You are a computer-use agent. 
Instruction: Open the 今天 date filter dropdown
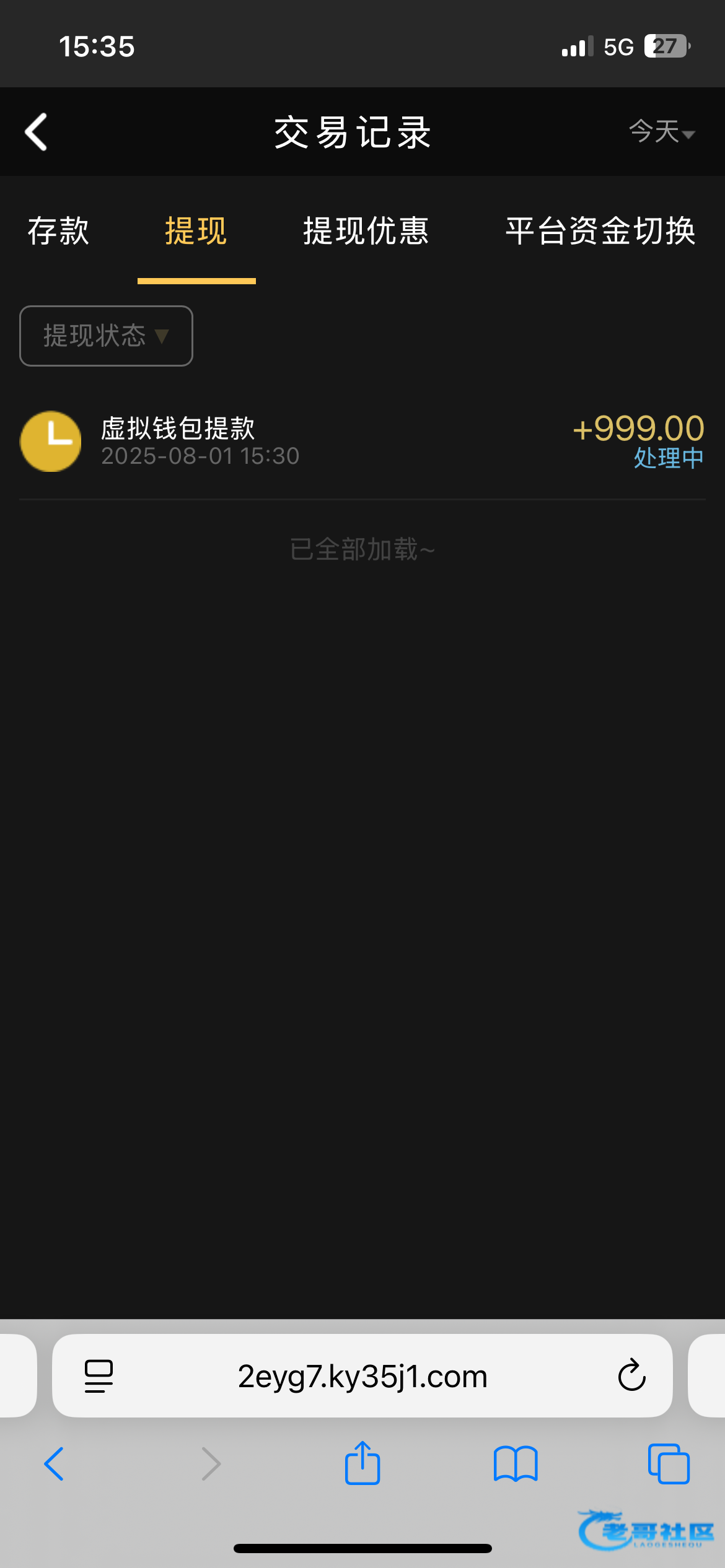coord(662,132)
